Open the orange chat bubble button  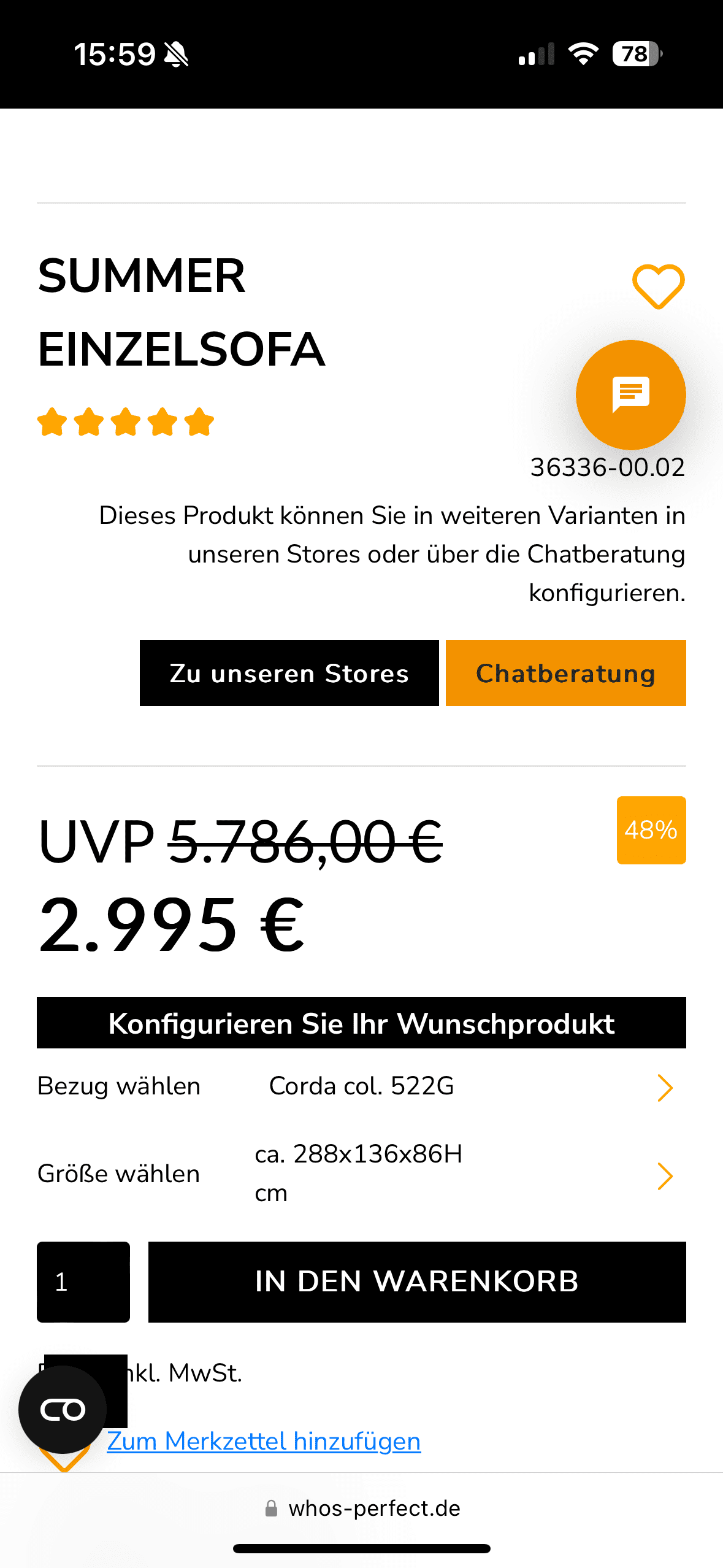[630, 394]
